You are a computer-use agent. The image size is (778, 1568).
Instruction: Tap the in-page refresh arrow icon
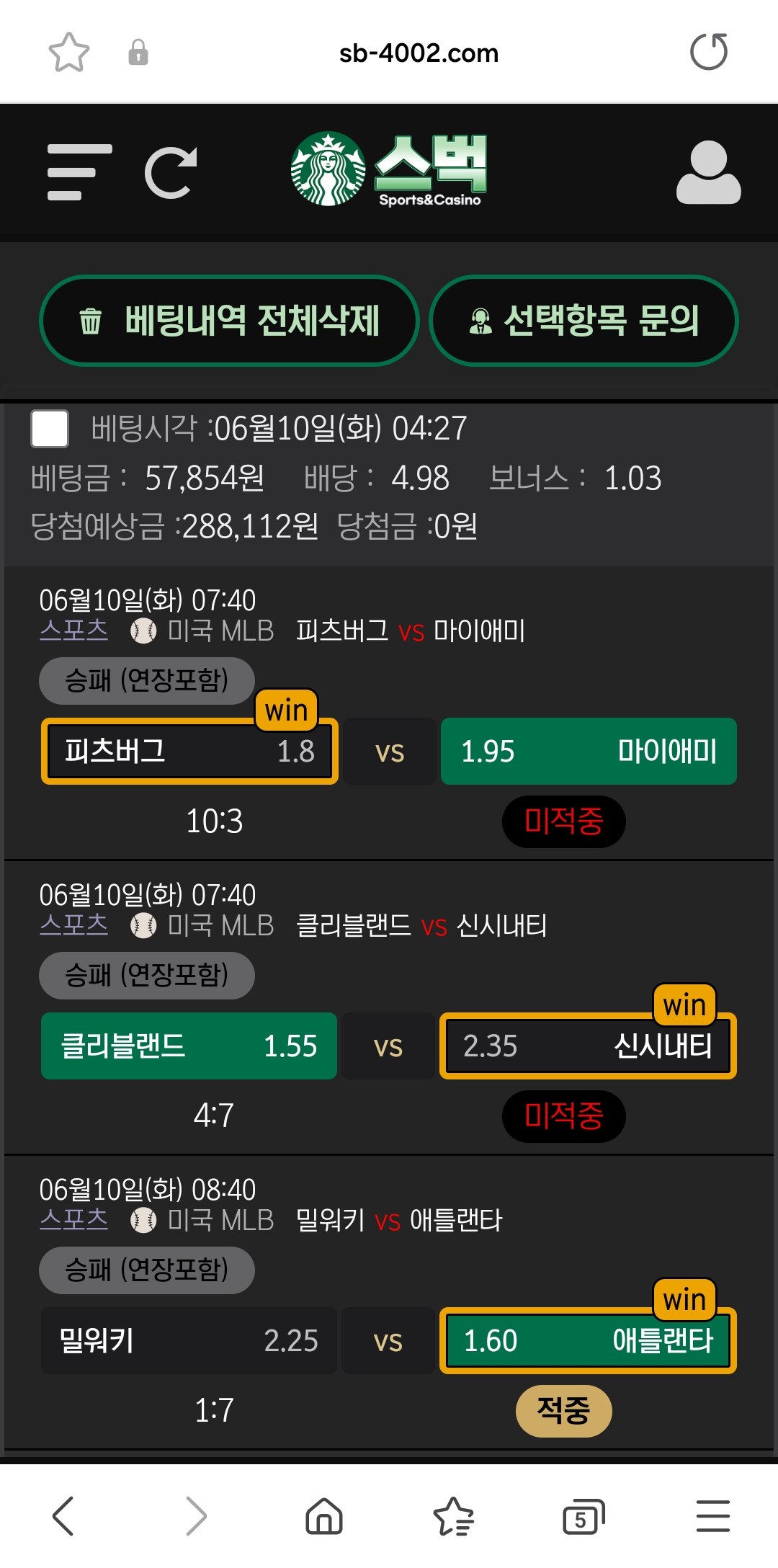(x=171, y=172)
